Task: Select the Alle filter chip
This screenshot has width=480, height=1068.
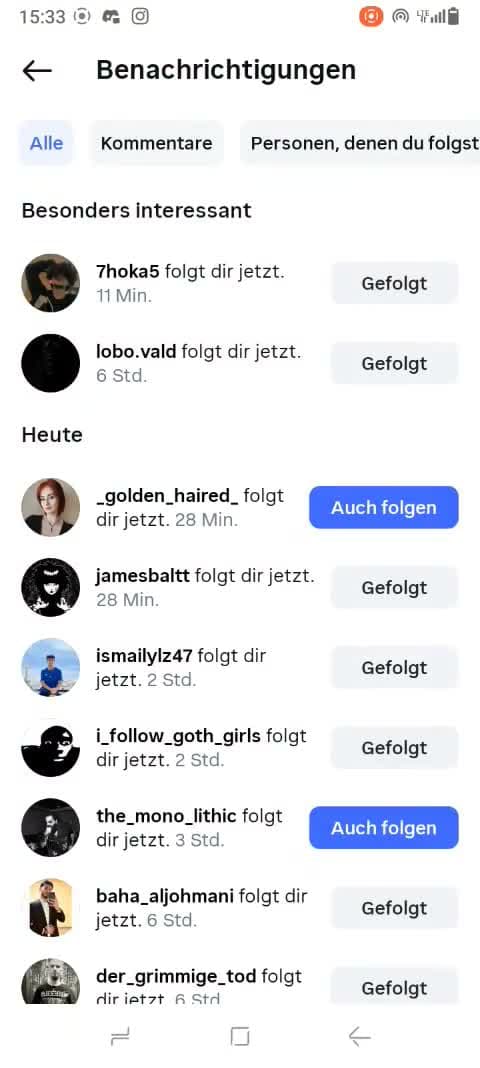Action: point(46,143)
